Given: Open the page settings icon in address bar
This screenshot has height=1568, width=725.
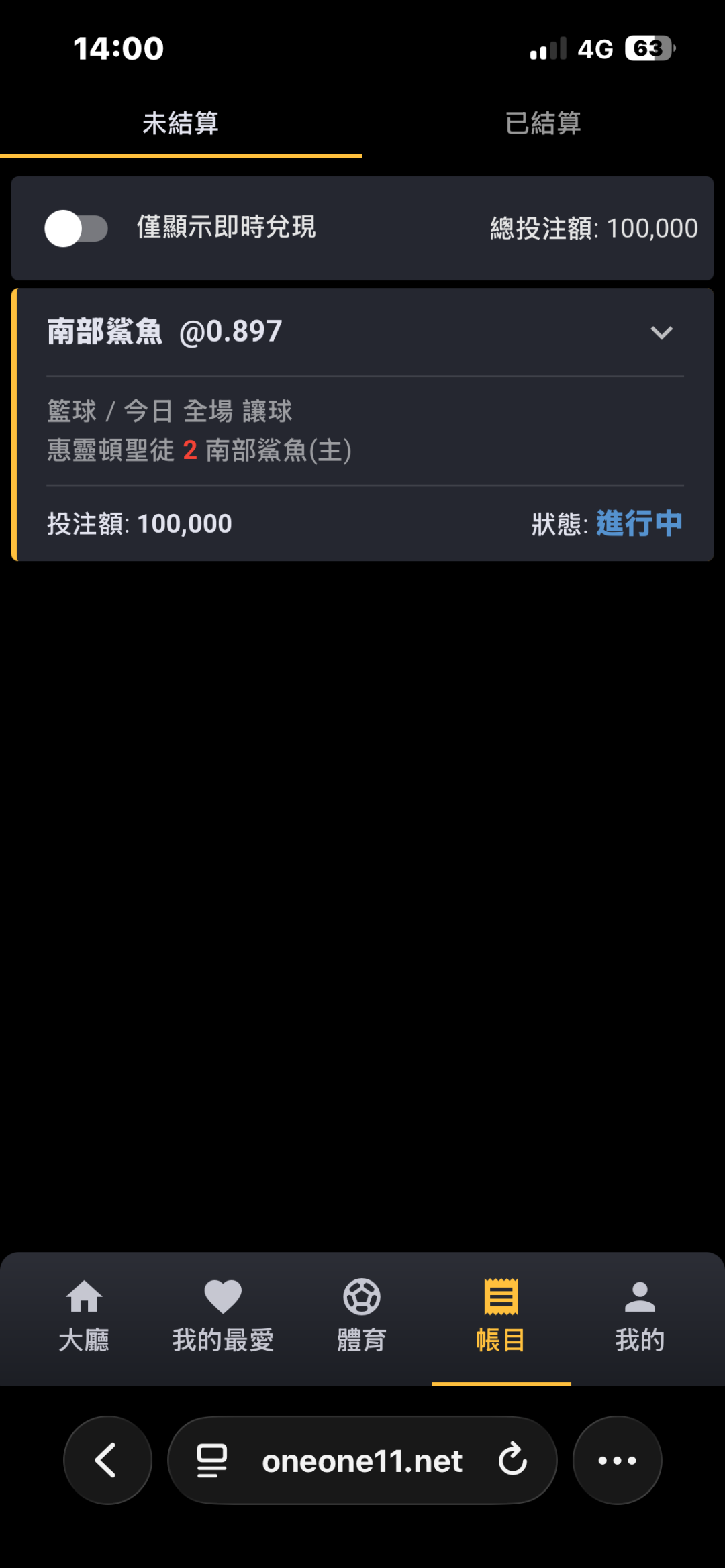Looking at the screenshot, I should tap(211, 1461).
